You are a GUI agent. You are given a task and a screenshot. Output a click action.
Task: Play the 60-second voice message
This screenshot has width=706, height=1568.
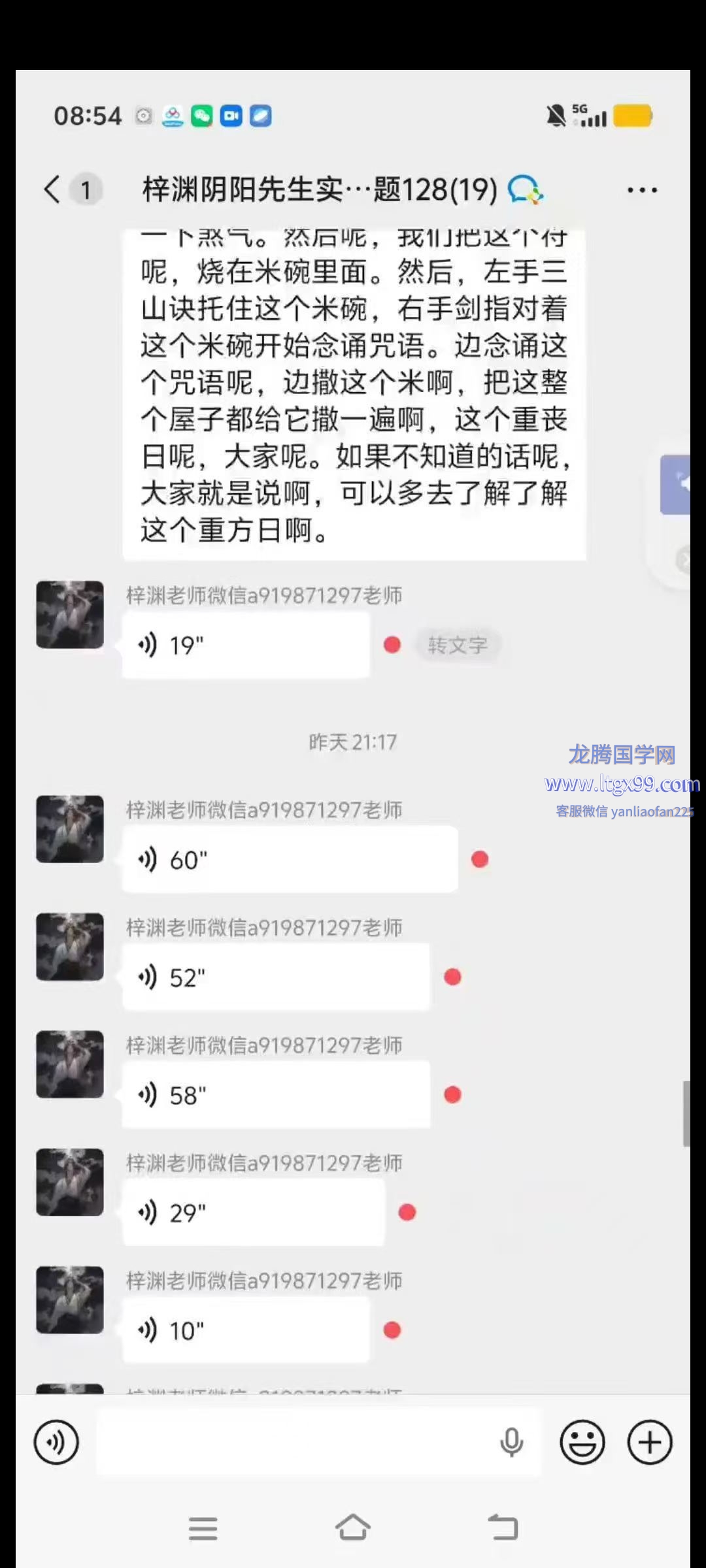289,860
